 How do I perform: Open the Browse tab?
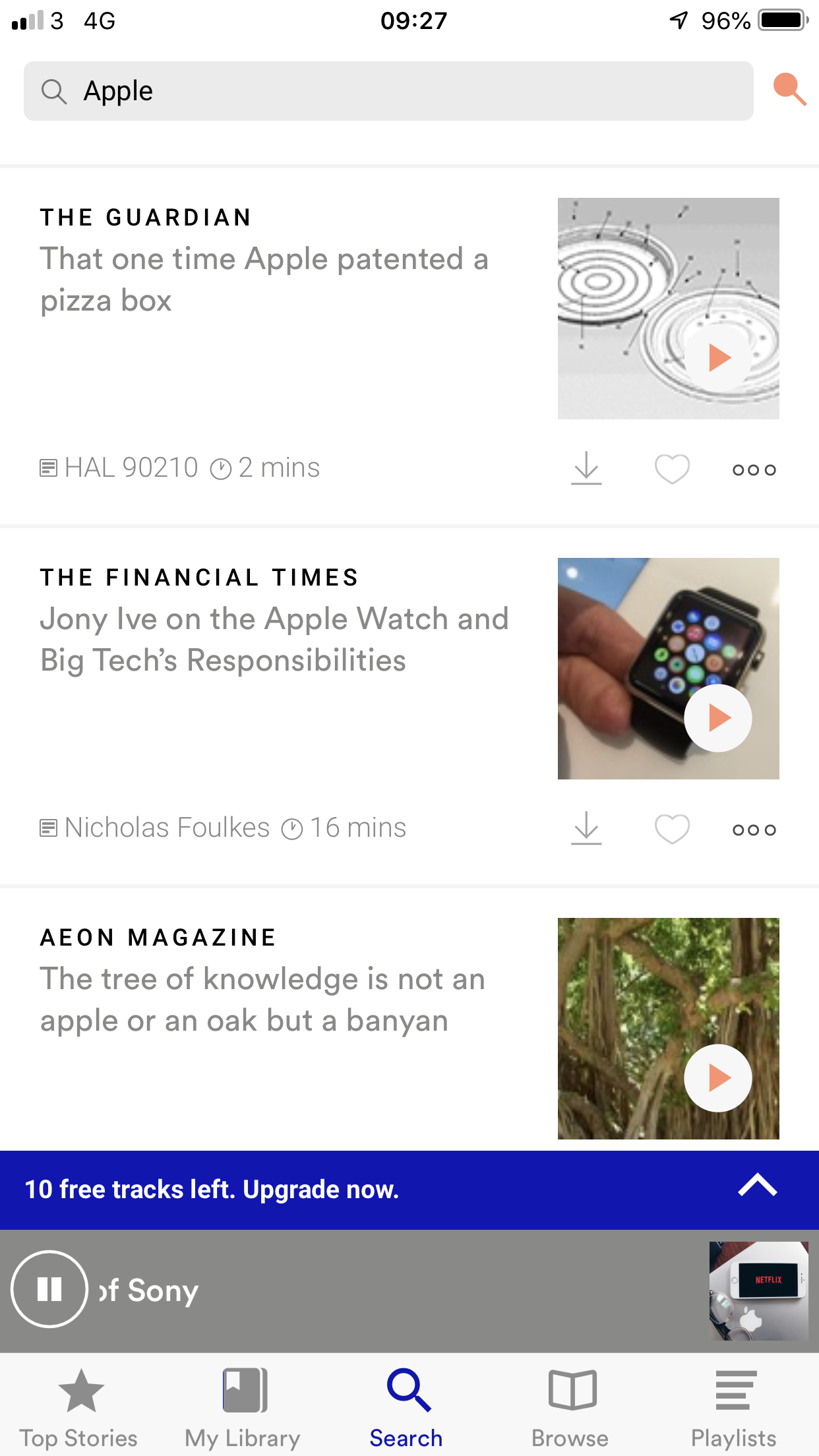[570, 1407]
